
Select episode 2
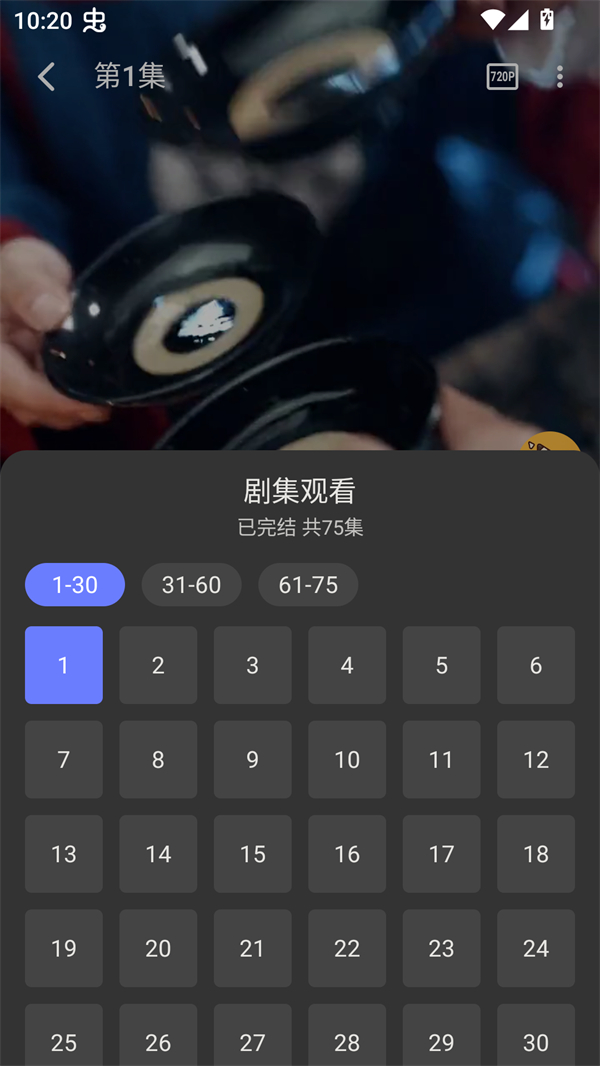158,665
